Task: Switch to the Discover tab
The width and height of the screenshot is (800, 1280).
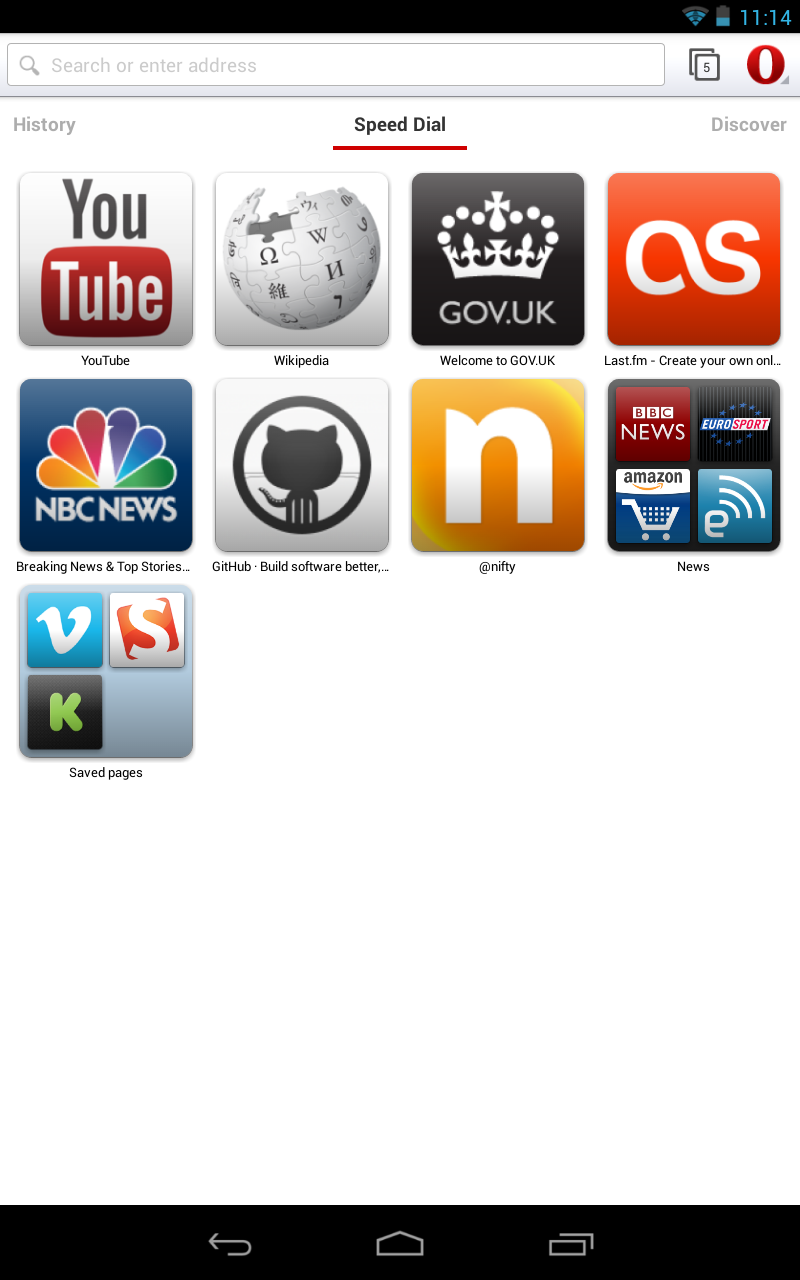Action: click(748, 125)
